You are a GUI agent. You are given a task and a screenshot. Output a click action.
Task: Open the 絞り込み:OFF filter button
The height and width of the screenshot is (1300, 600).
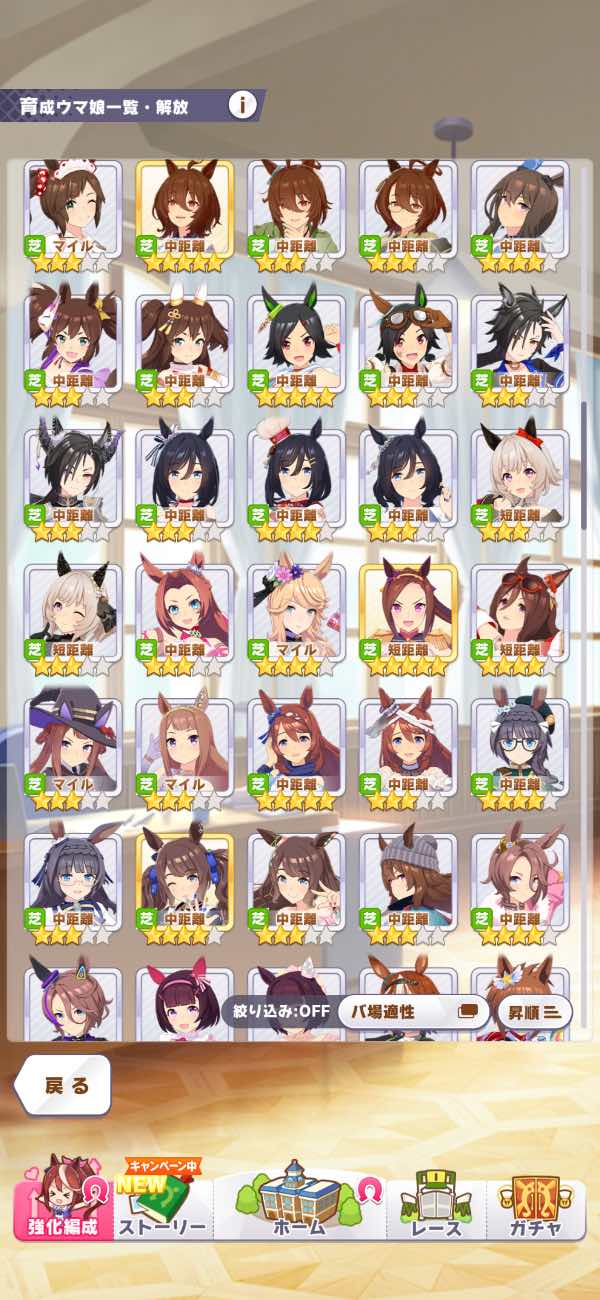tap(276, 1011)
